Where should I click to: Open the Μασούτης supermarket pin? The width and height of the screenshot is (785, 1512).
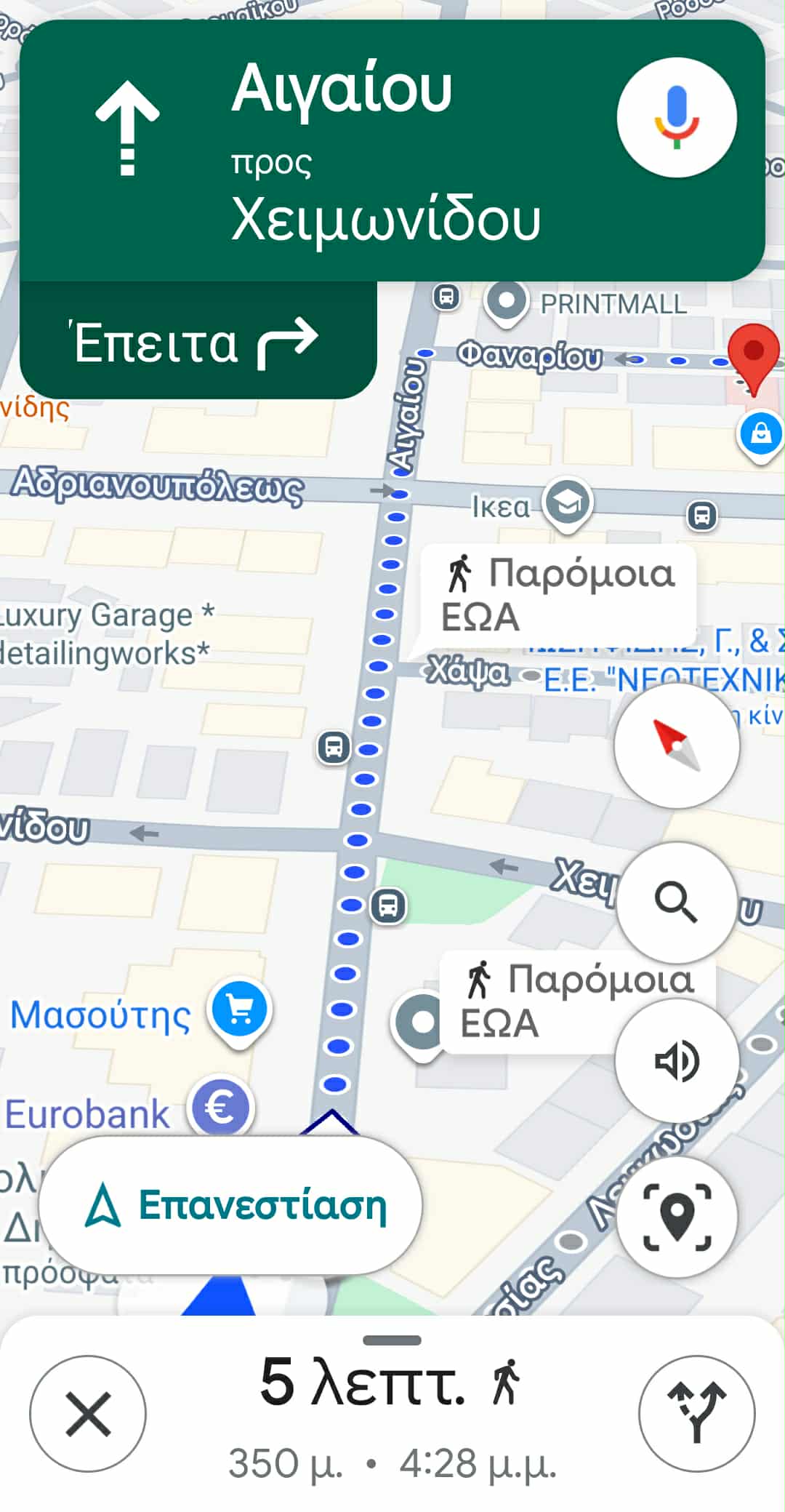[240, 1011]
